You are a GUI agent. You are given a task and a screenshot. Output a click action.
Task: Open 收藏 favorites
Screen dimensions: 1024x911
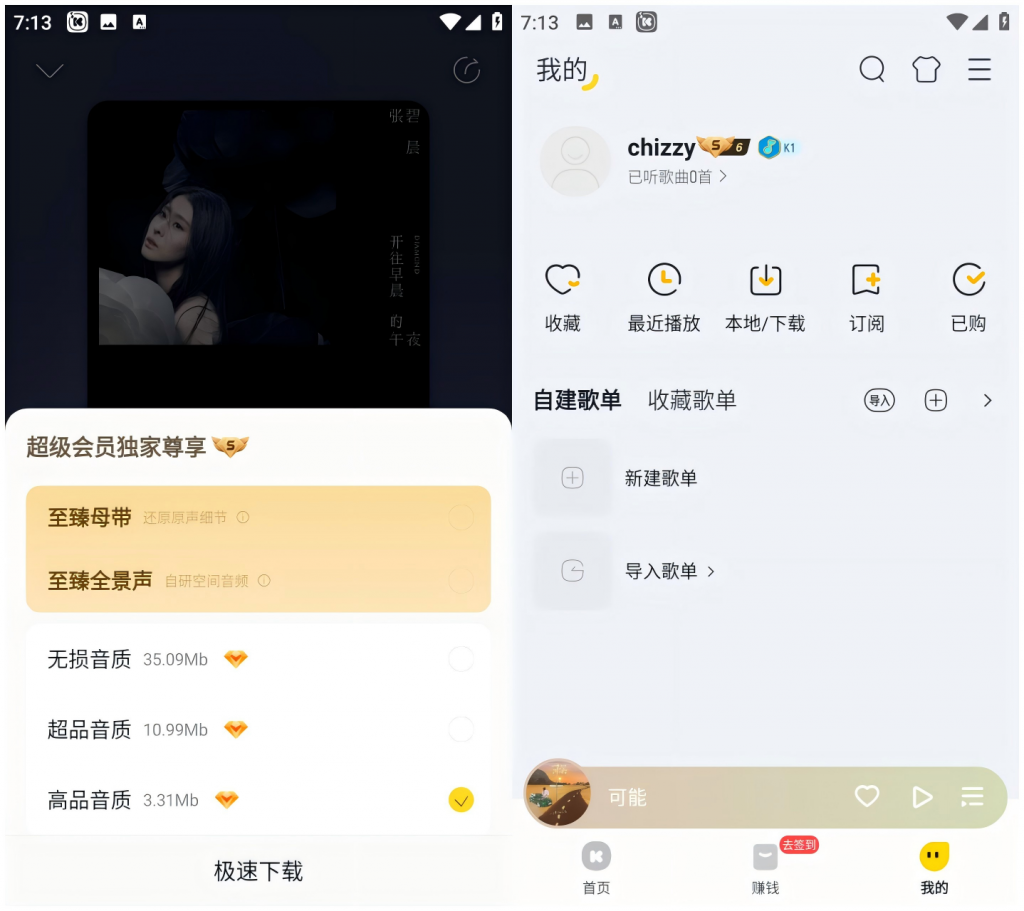click(563, 297)
